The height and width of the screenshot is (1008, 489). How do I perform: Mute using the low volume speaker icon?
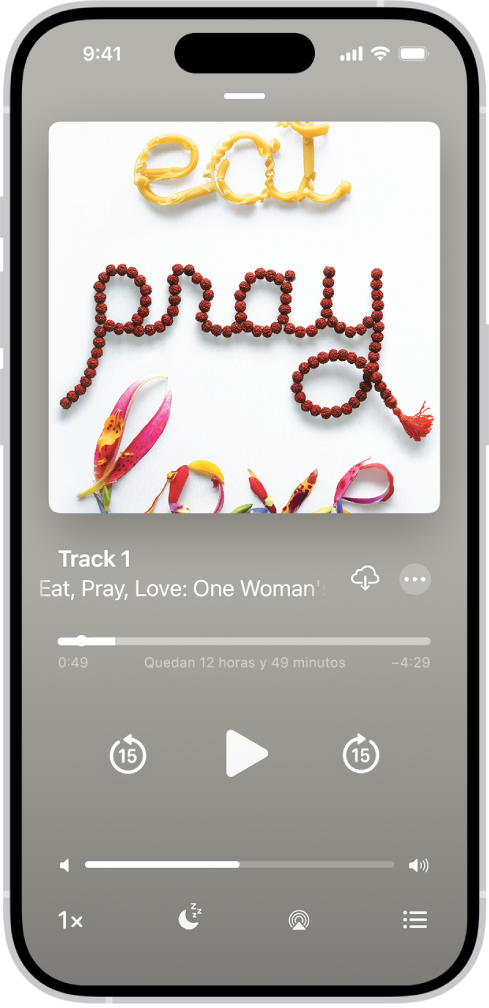[x=64, y=865]
